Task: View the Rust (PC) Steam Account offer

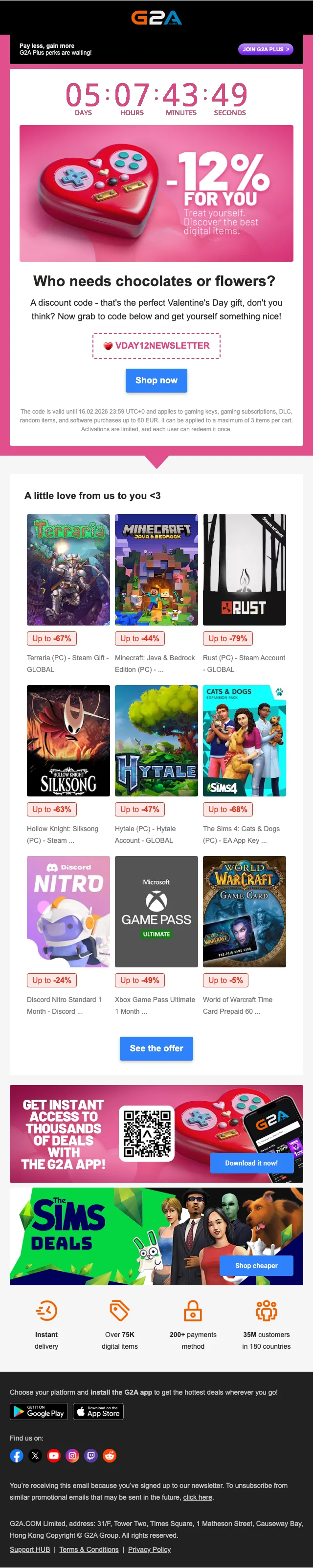Action: tap(244, 570)
